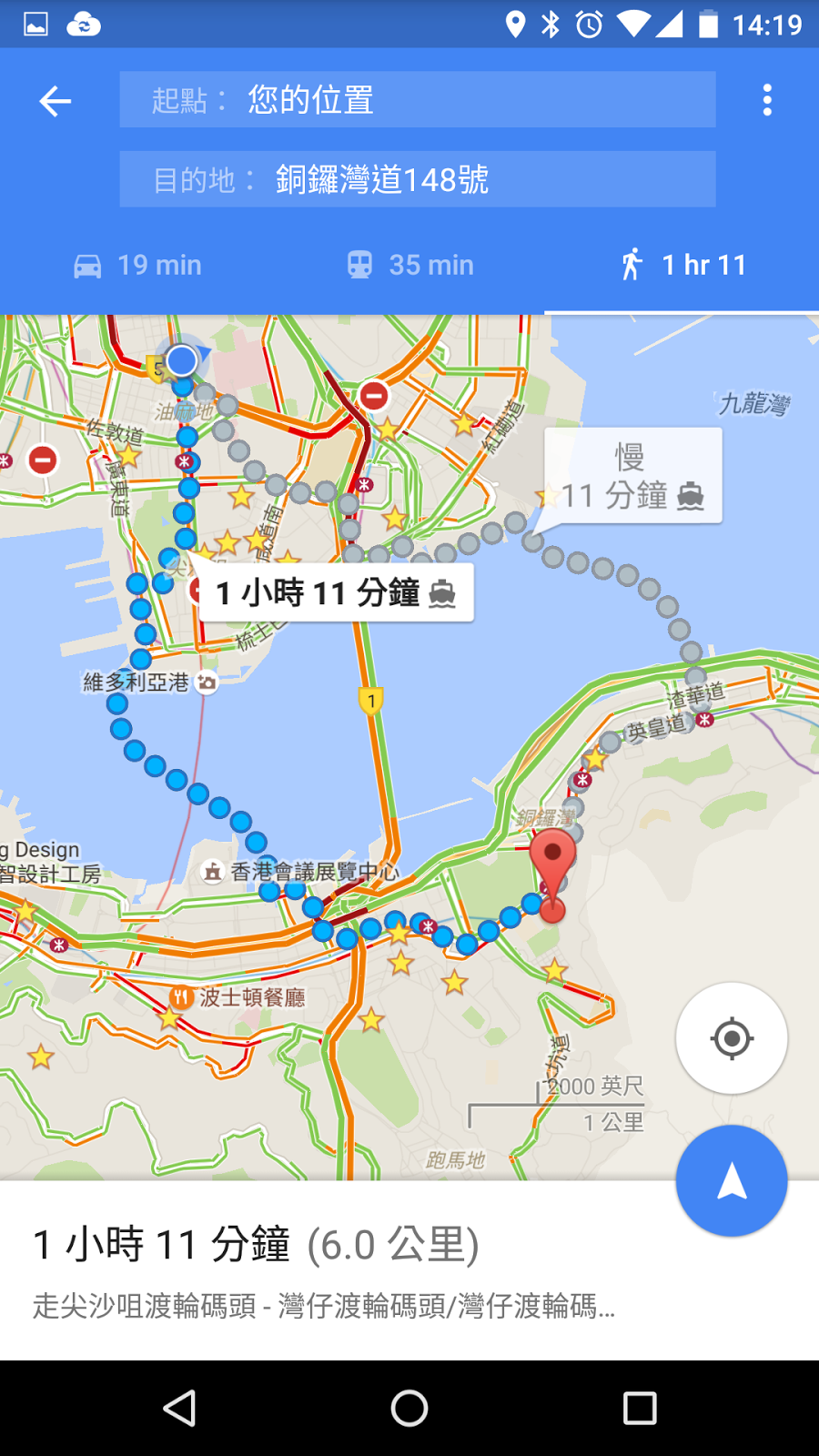The height and width of the screenshot is (1456, 819).
Task: Open the 香港會議展覽中心 place on the map
Action: click(x=213, y=872)
